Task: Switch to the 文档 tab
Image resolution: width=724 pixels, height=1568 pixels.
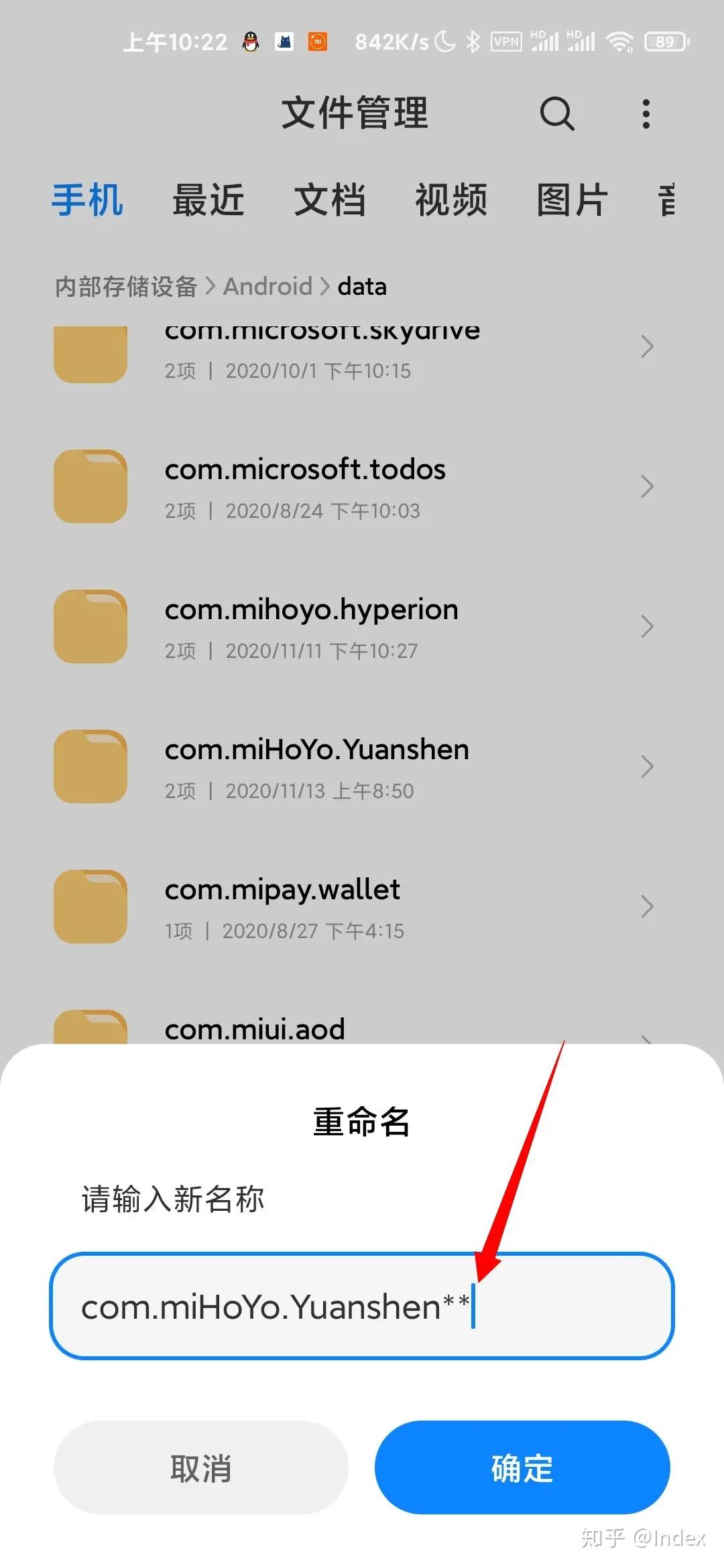Action: (329, 200)
